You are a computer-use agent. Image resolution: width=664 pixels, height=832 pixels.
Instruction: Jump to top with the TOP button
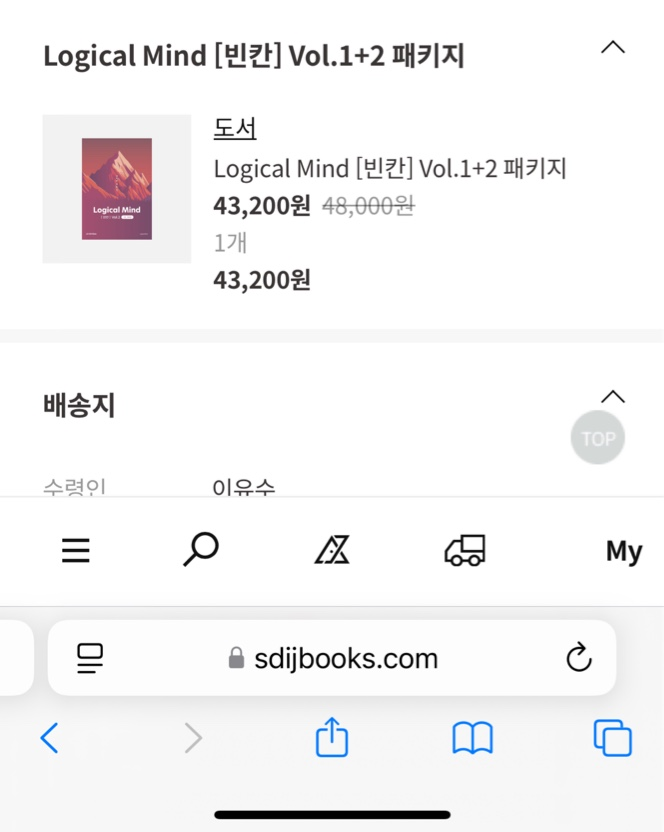pos(598,438)
